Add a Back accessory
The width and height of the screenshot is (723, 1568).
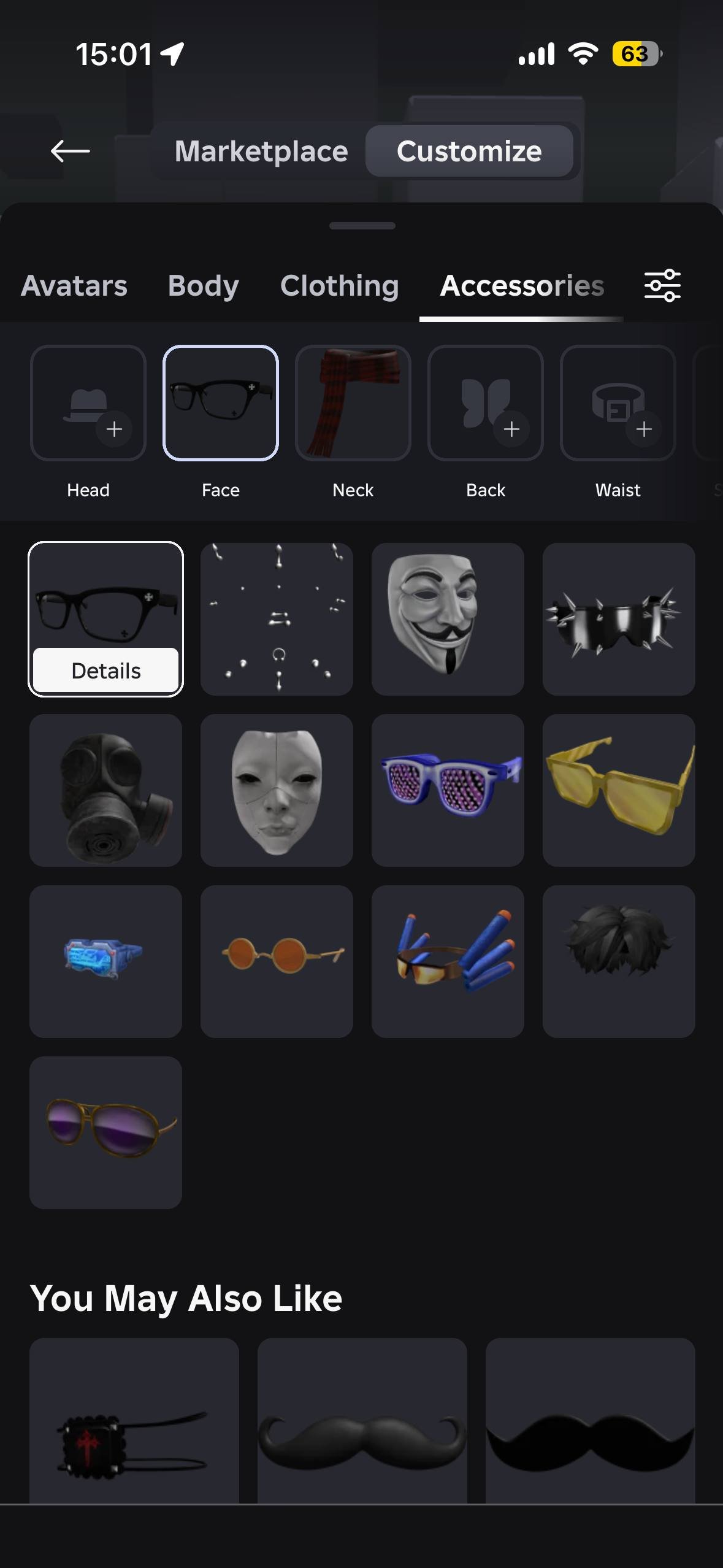[486, 403]
